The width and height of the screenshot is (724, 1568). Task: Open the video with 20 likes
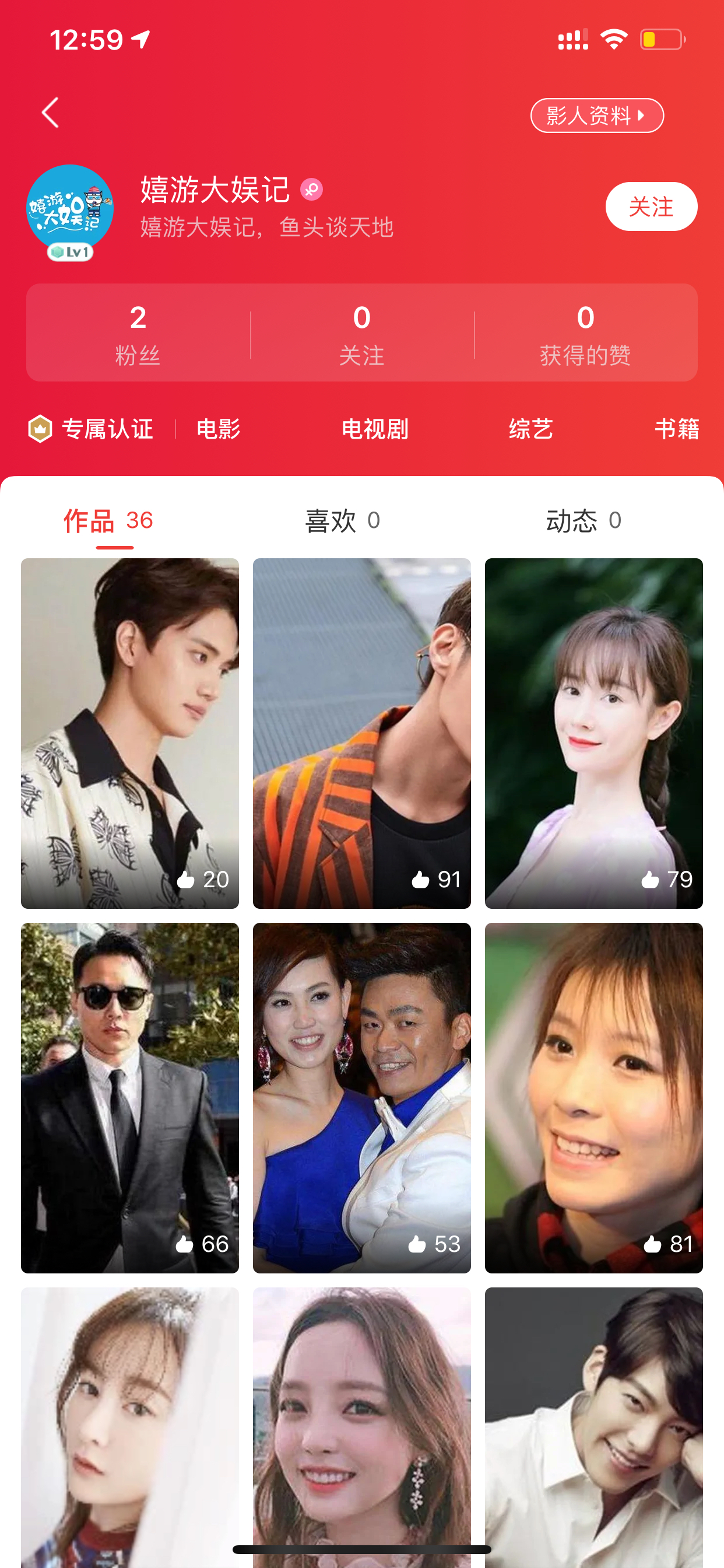(130, 733)
